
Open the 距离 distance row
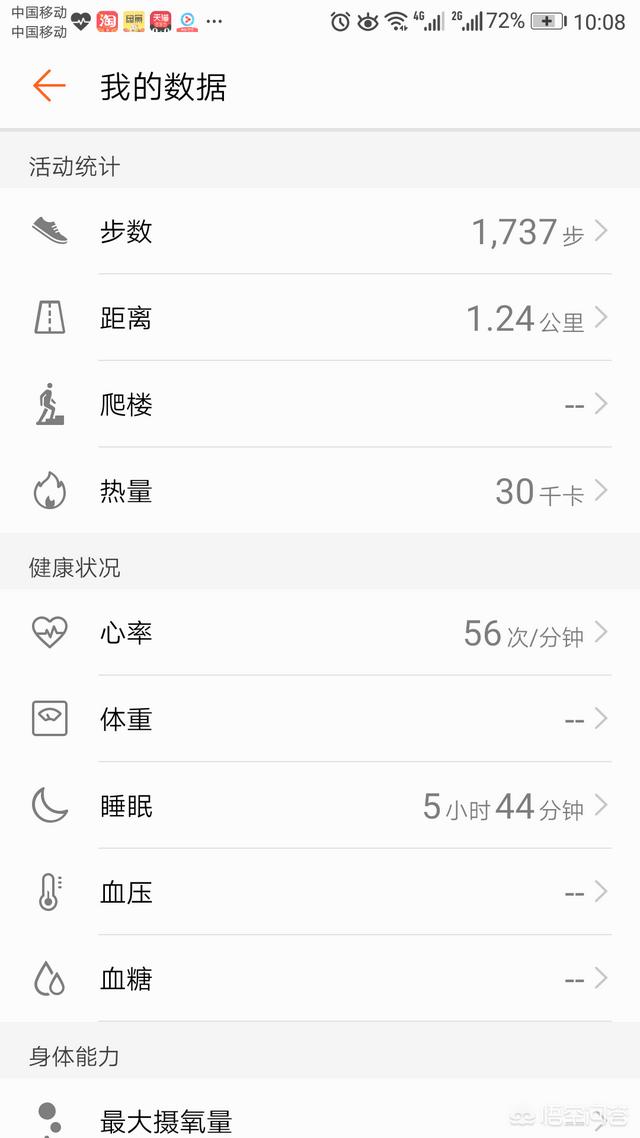pos(320,319)
